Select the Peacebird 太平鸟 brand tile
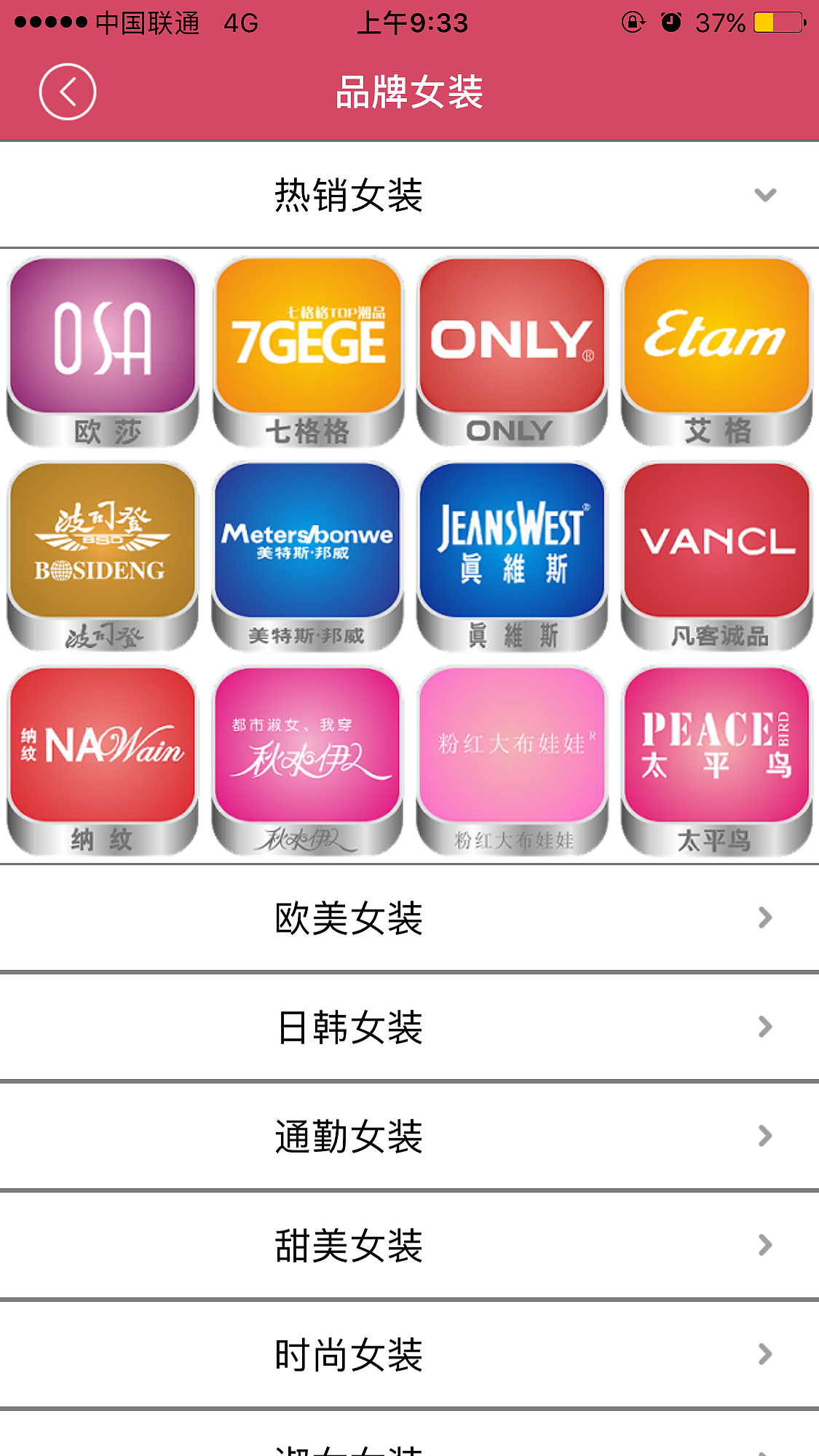The width and height of the screenshot is (819, 1456). coord(716,760)
